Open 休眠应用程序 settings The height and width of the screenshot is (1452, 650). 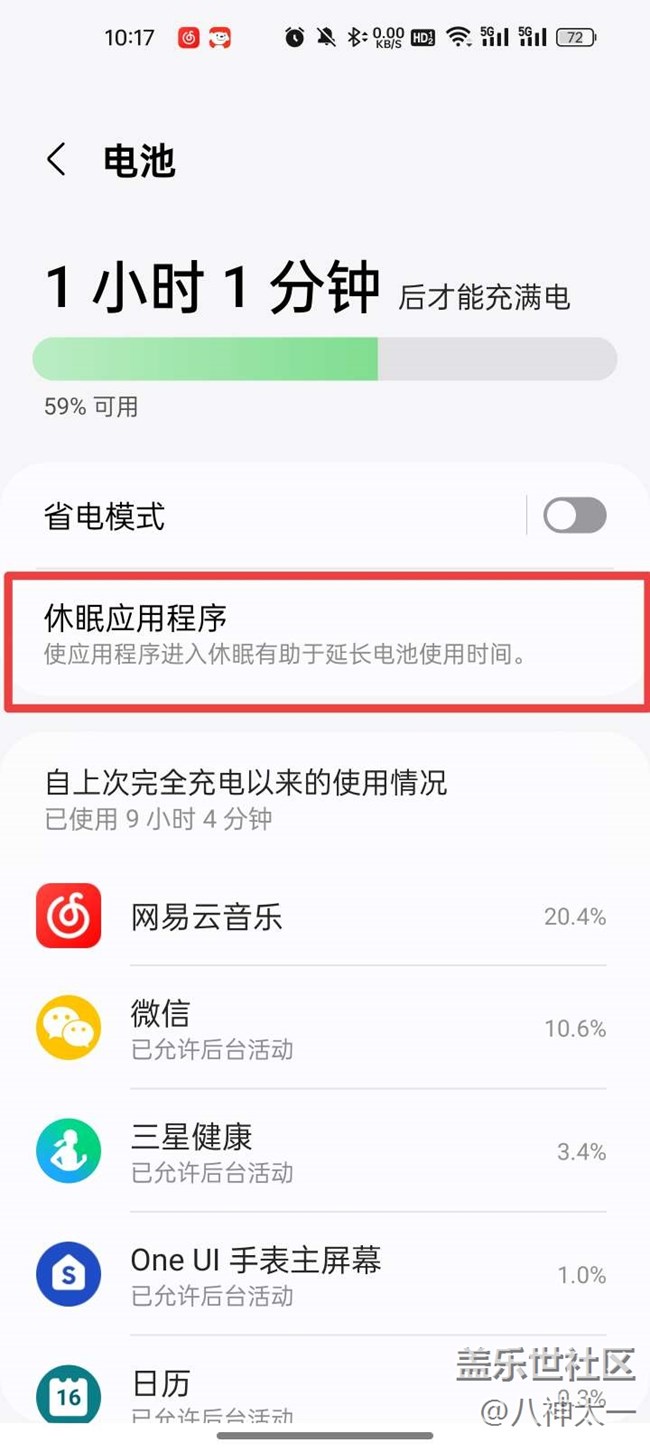click(x=324, y=635)
